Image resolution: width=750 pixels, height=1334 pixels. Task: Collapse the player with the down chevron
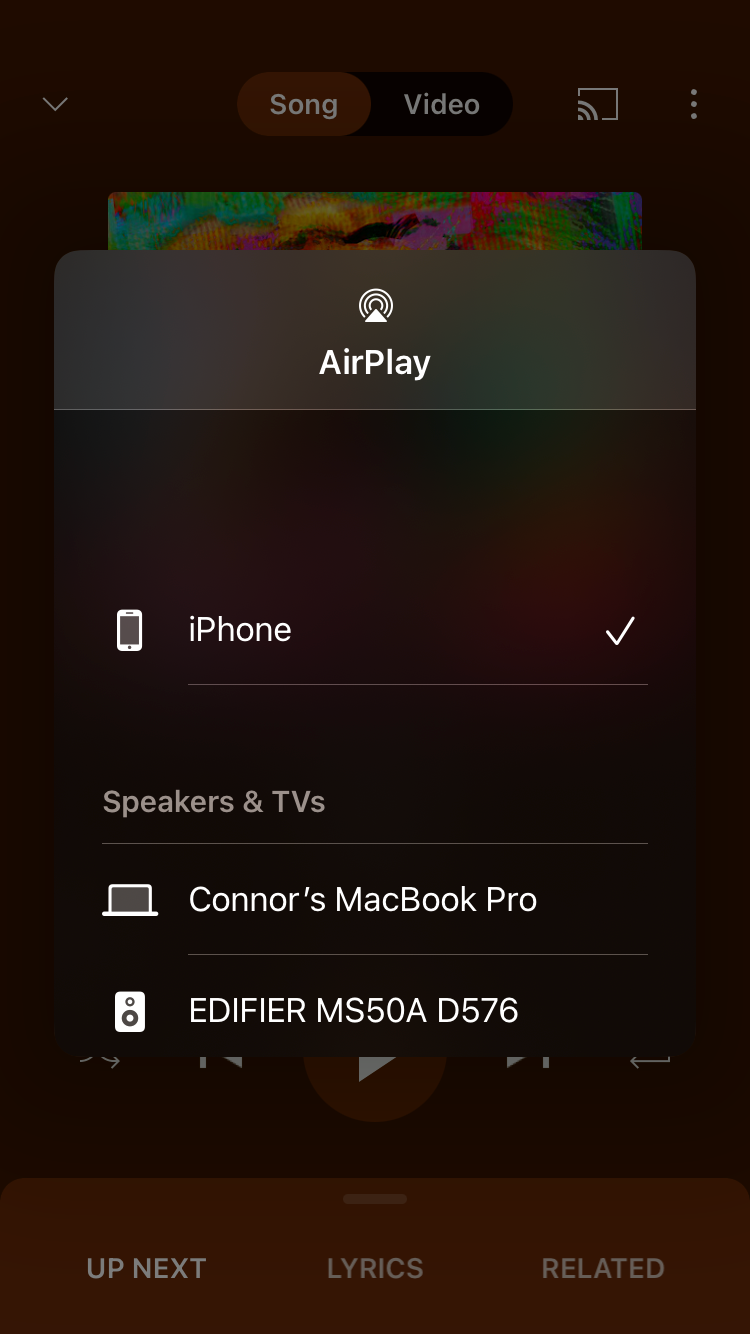point(55,104)
